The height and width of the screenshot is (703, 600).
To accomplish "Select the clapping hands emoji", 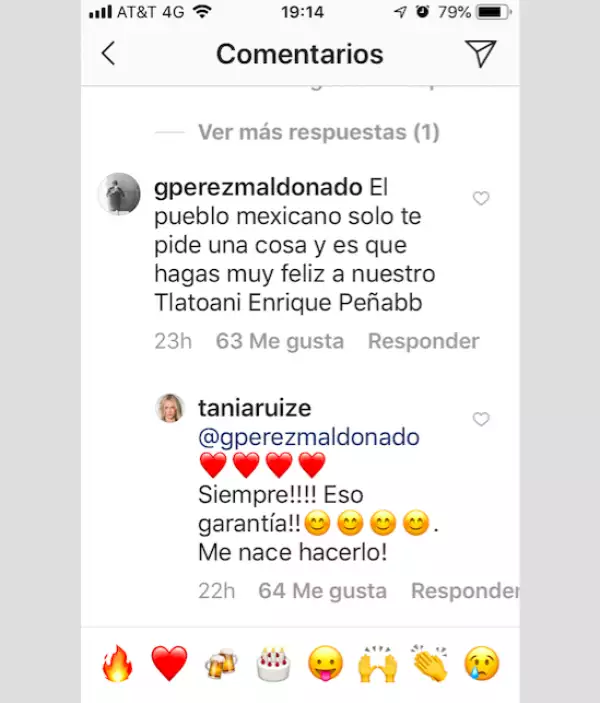I will (x=430, y=663).
